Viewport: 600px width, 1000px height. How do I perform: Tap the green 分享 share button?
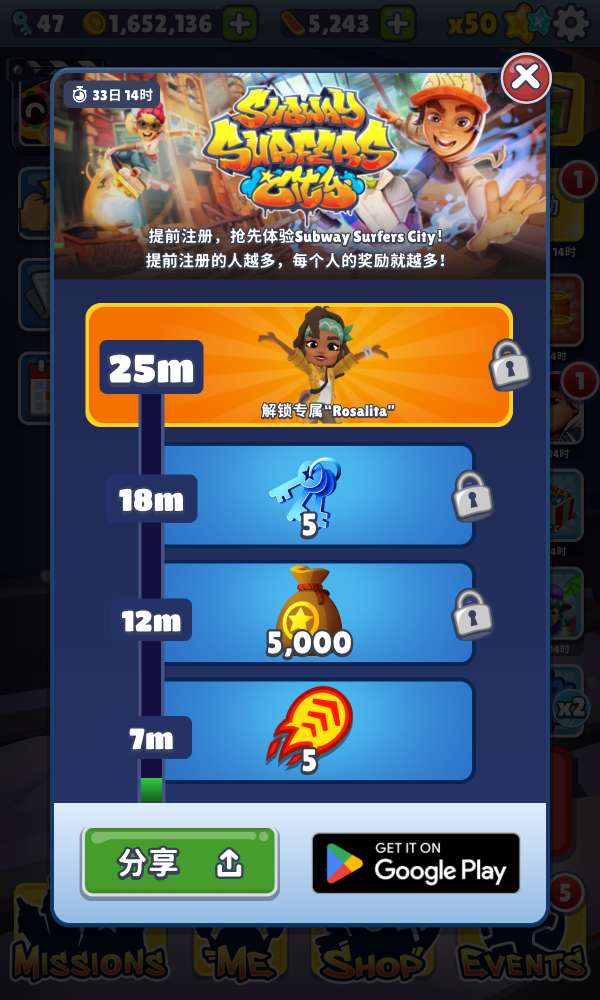179,862
